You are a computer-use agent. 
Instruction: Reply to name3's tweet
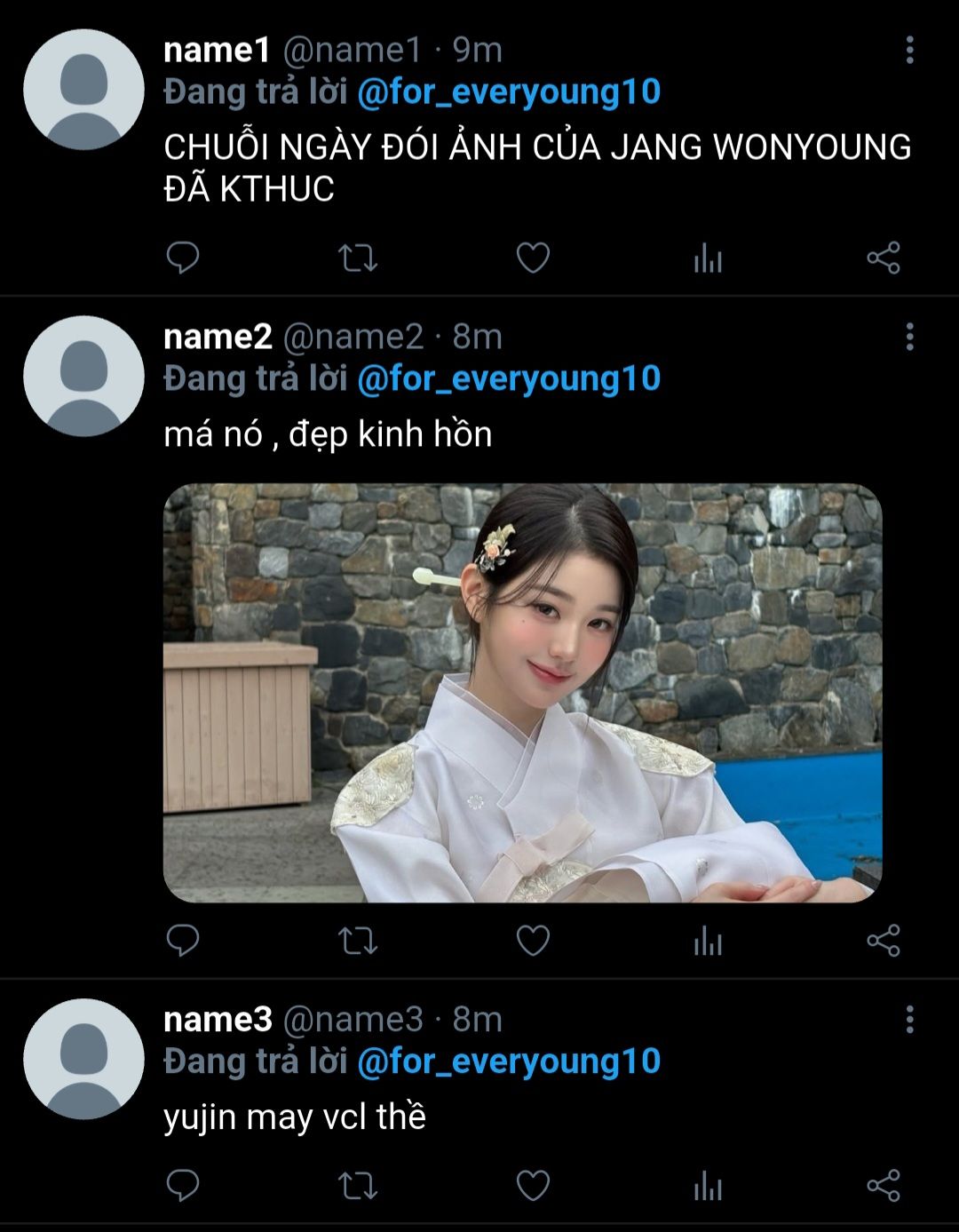click(183, 1185)
